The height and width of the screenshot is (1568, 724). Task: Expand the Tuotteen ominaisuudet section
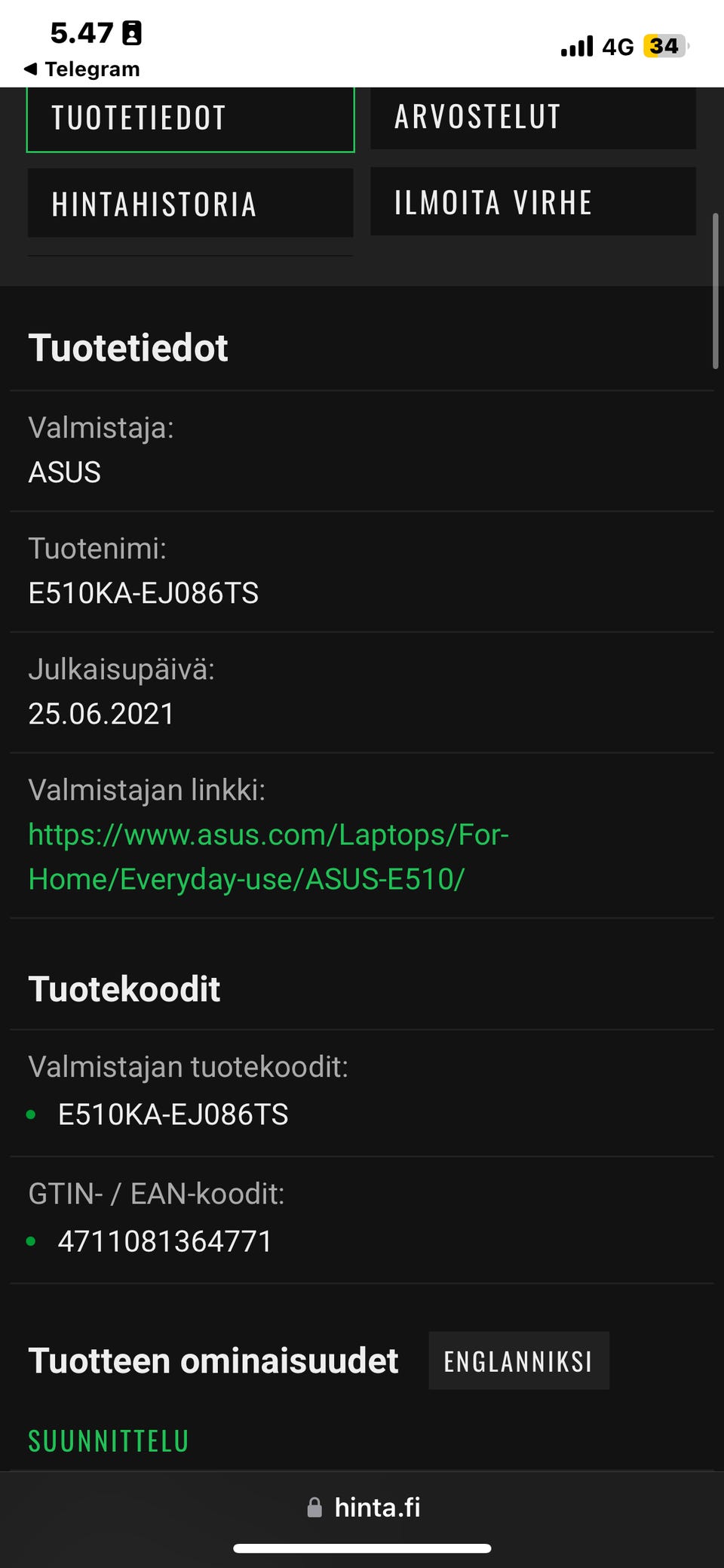(x=213, y=1360)
